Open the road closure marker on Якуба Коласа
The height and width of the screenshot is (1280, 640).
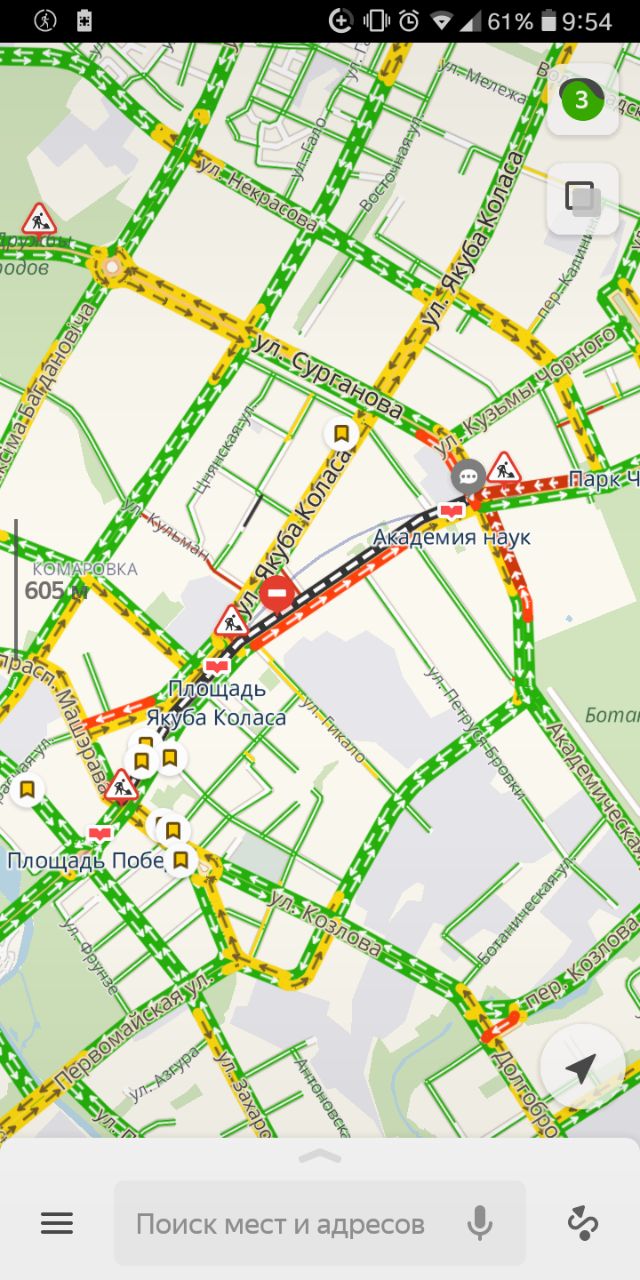click(x=276, y=594)
